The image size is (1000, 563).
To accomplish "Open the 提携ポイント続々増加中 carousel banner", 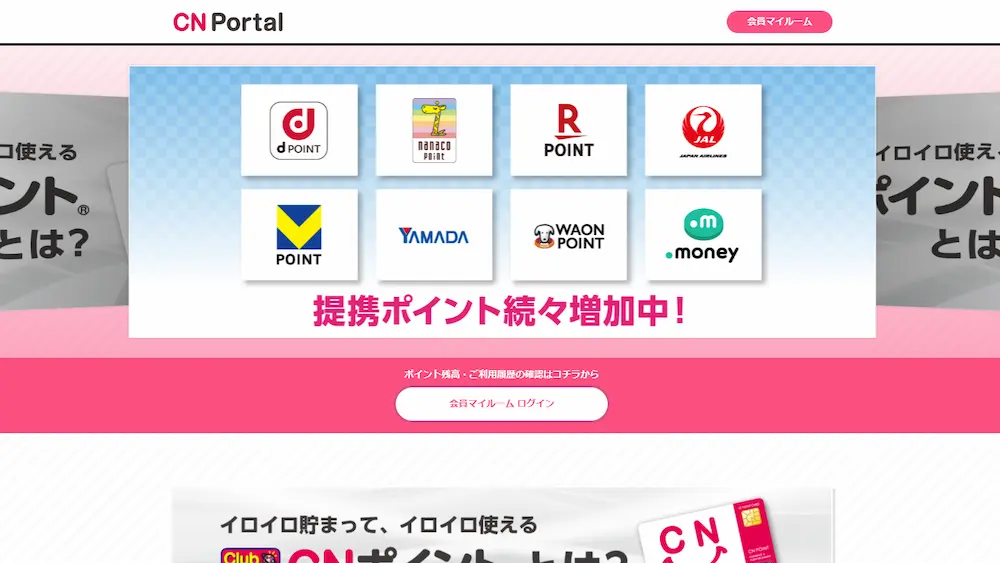I will pyautogui.click(x=502, y=202).
